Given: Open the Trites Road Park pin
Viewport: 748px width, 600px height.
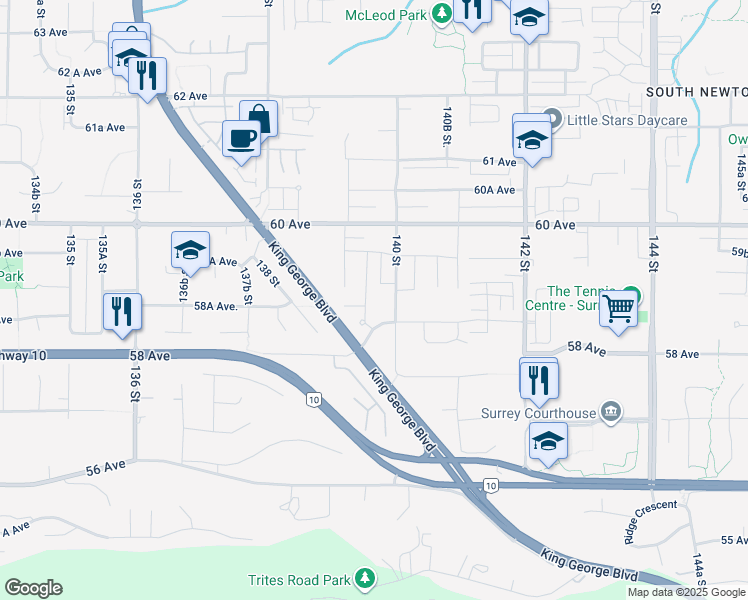Looking at the screenshot, I should (x=365, y=579).
